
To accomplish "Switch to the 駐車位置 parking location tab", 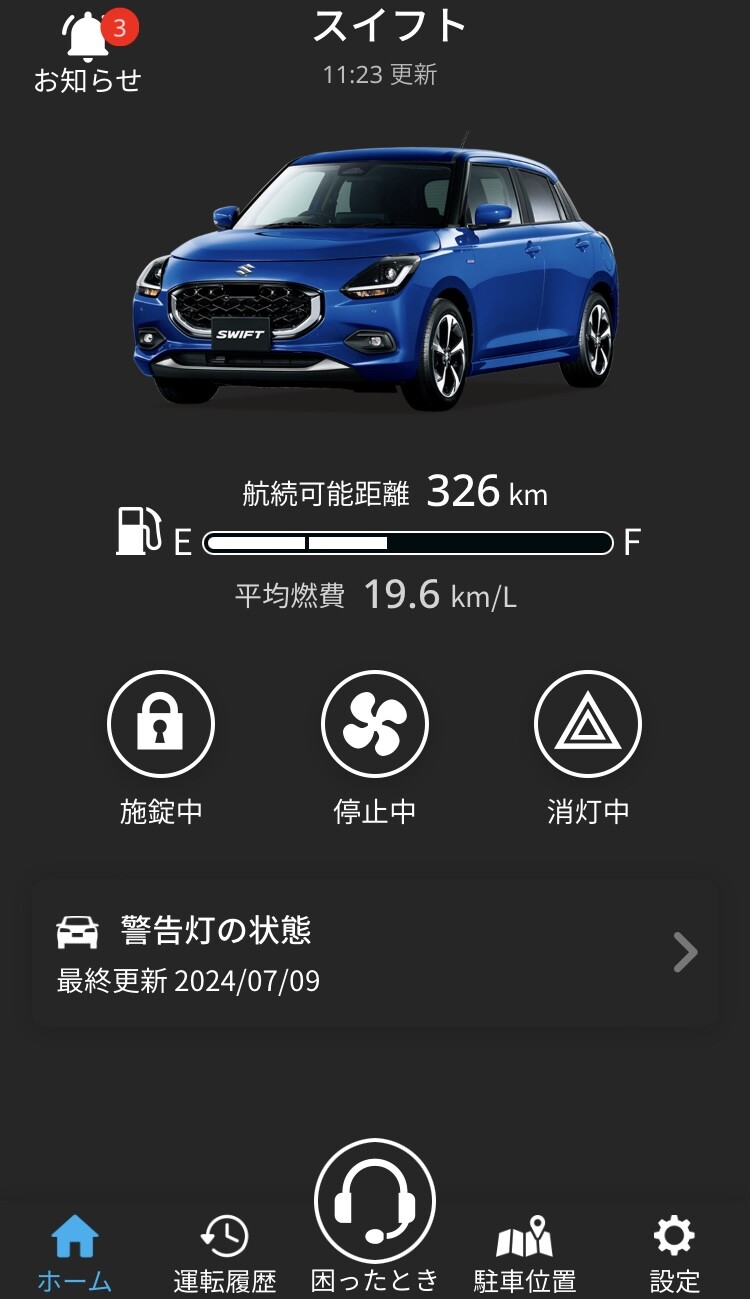I will pyautogui.click(x=525, y=1252).
